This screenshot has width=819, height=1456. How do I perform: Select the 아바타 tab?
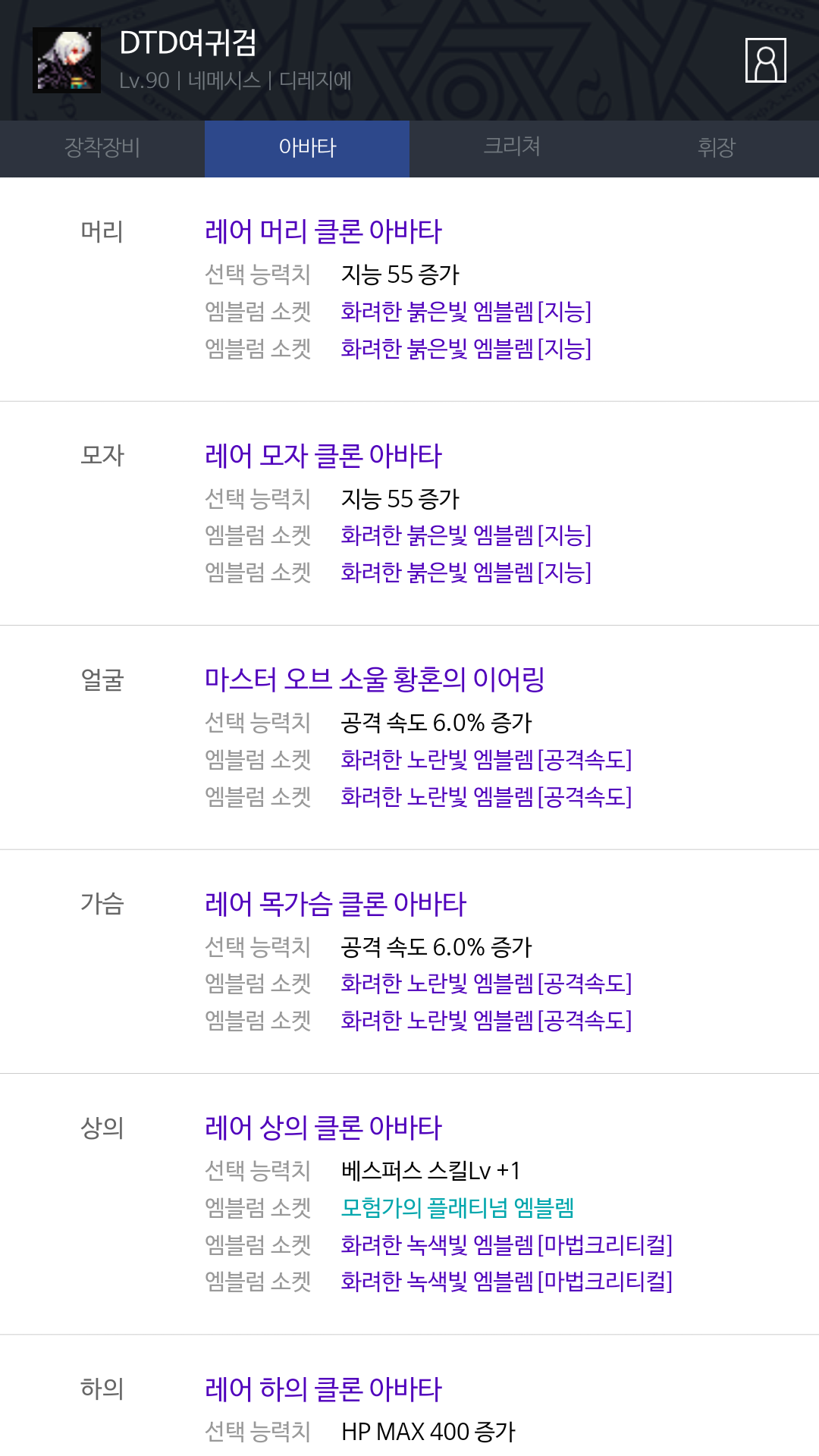click(x=307, y=148)
